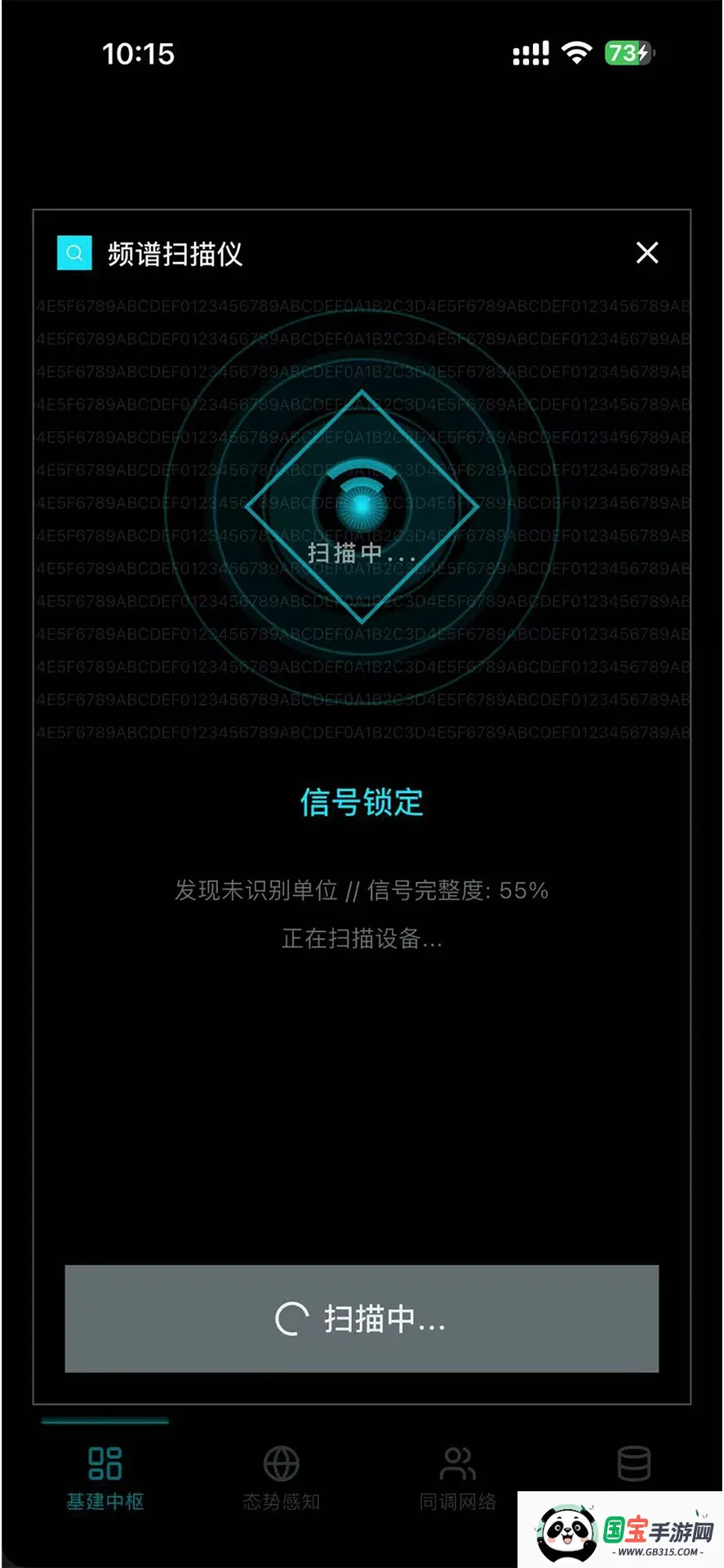Open the database tab at bottom right
Image resolution: width=724 pixels, height=1568 pixels.
click(x=634, y=1463)
